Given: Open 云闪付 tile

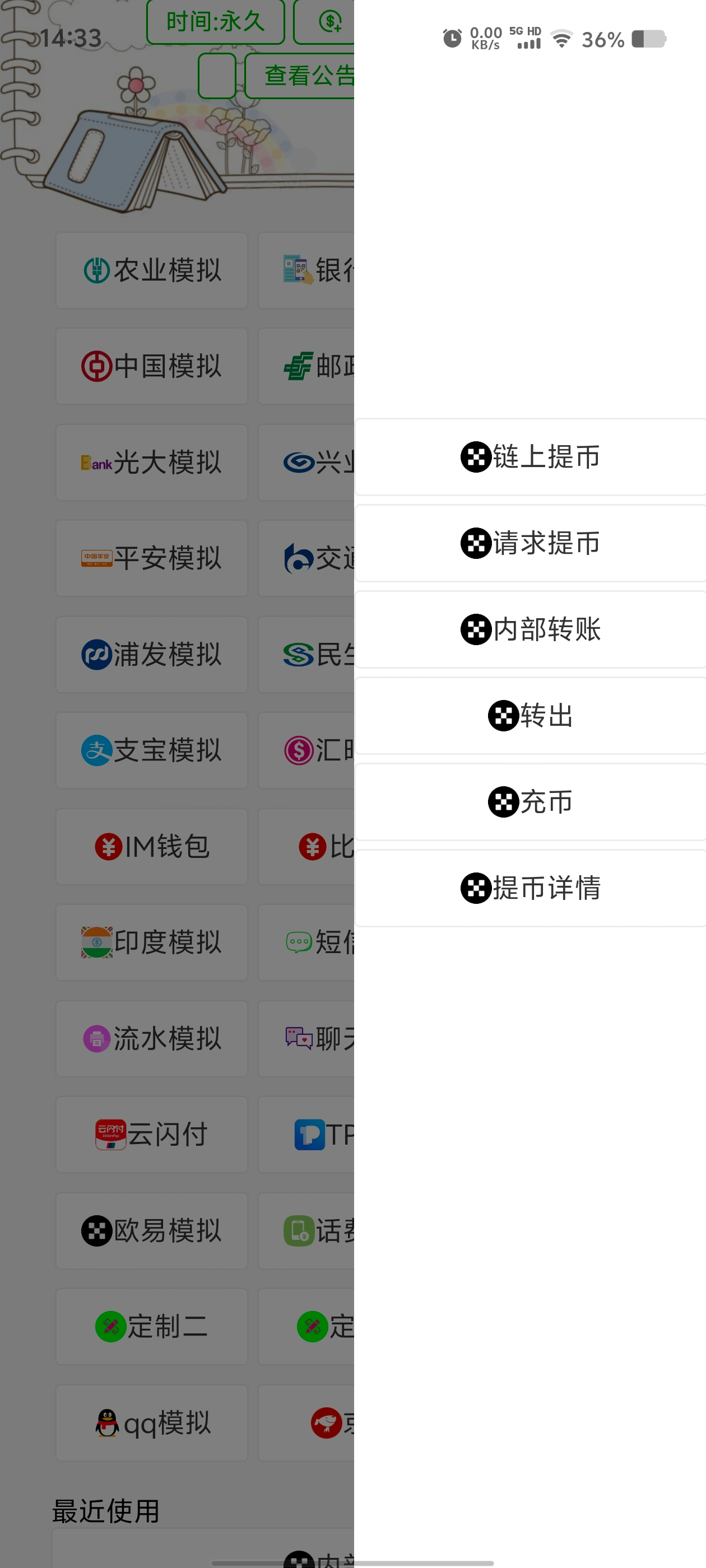Looking at the screenshot, I should pyautogui.click(x=152, y=1135).
